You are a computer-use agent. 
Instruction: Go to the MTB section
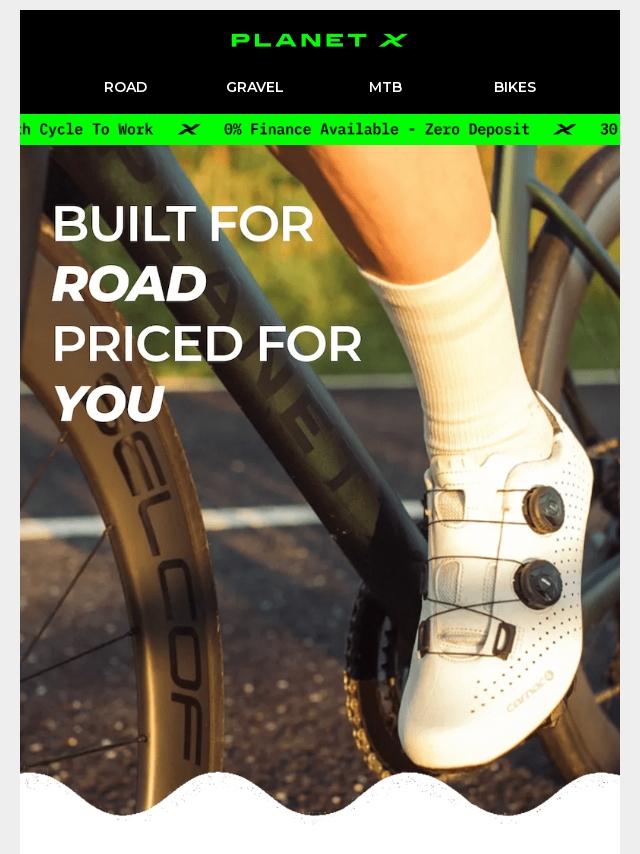pos(385,87)
